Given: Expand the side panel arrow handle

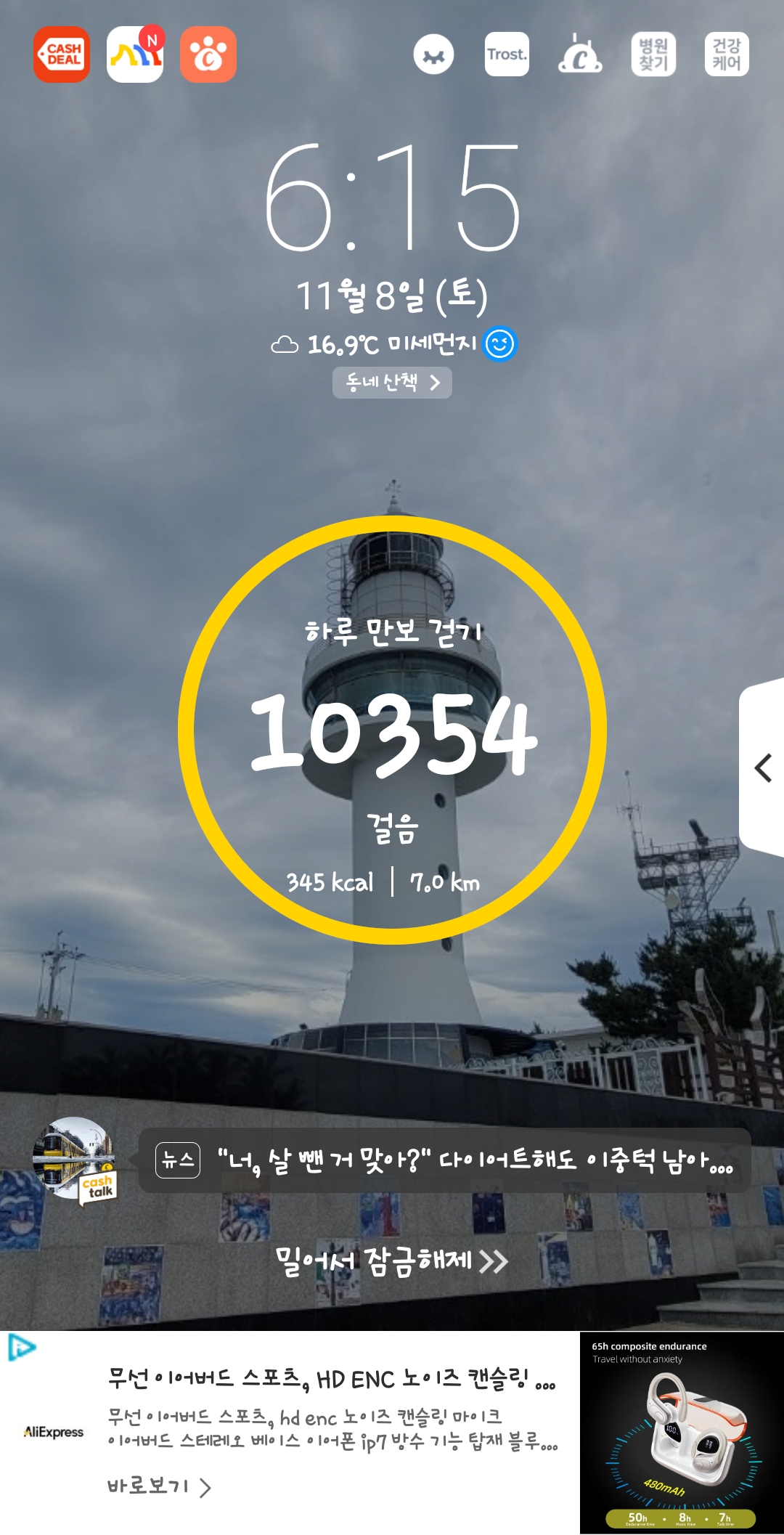Looking at the screenshot, I should (762, 767).
